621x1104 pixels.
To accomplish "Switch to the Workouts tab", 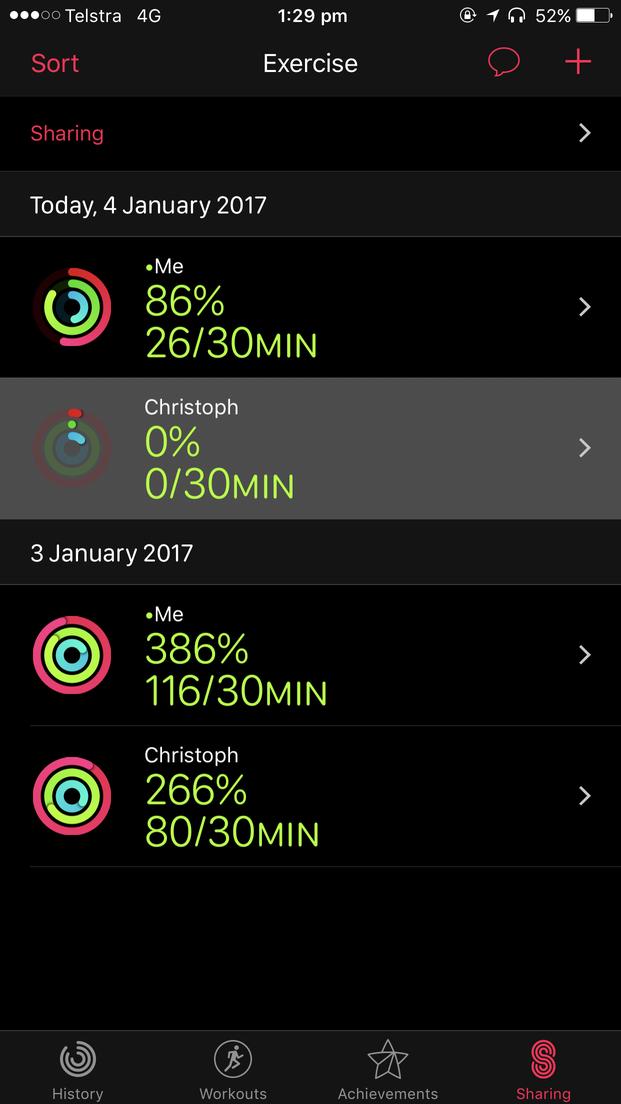I will pos(233,1069).
